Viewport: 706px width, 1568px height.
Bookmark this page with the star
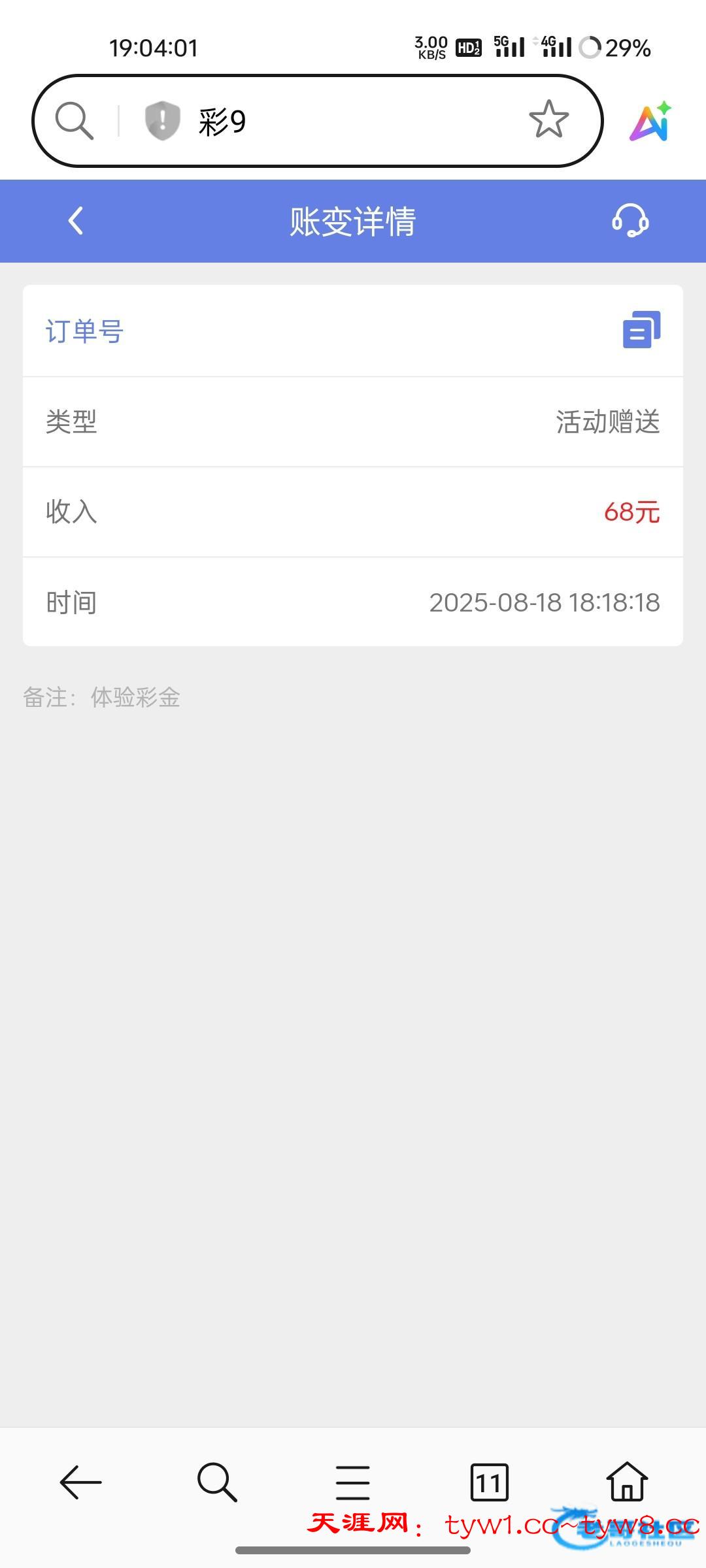tap(548, 120)
